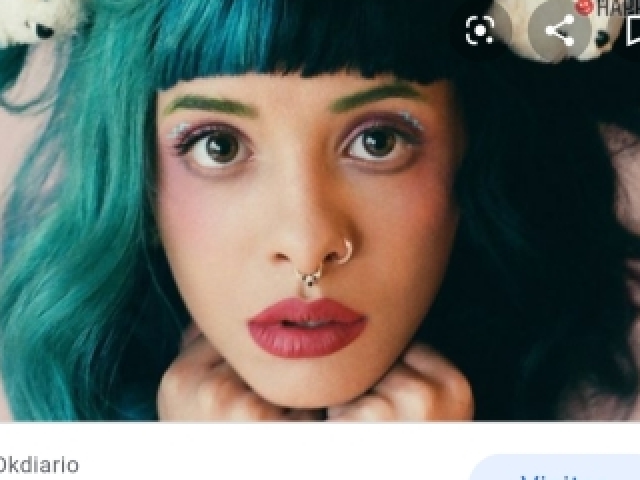Image resolution: width=640 pixels, height=480 pixels.
Task: Search this image with Google Lens
Action: point(481,31)
